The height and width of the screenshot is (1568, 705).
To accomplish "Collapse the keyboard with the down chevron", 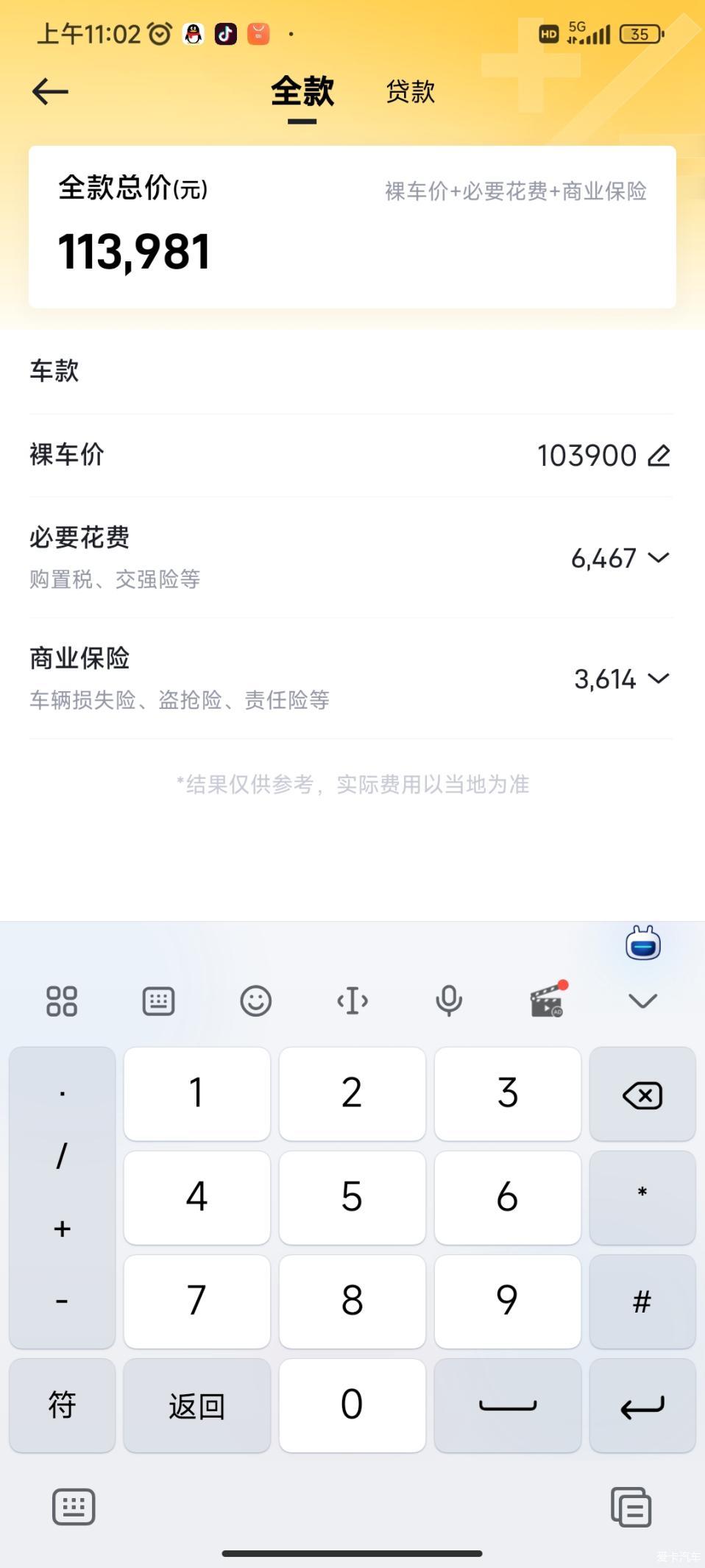I will click(x=642, y=1000).
